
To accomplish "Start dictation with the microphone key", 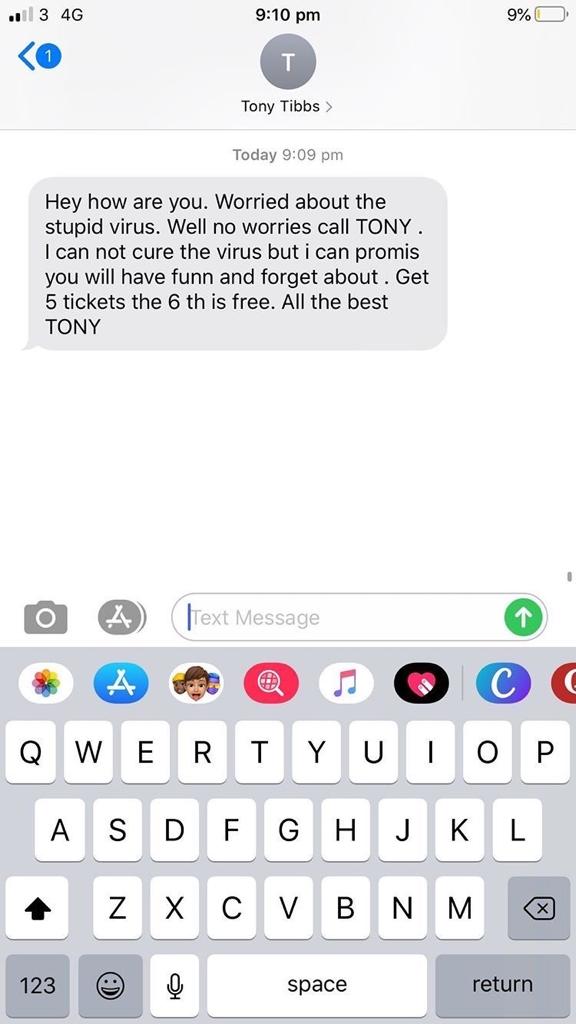I will (x=174, y=985).
